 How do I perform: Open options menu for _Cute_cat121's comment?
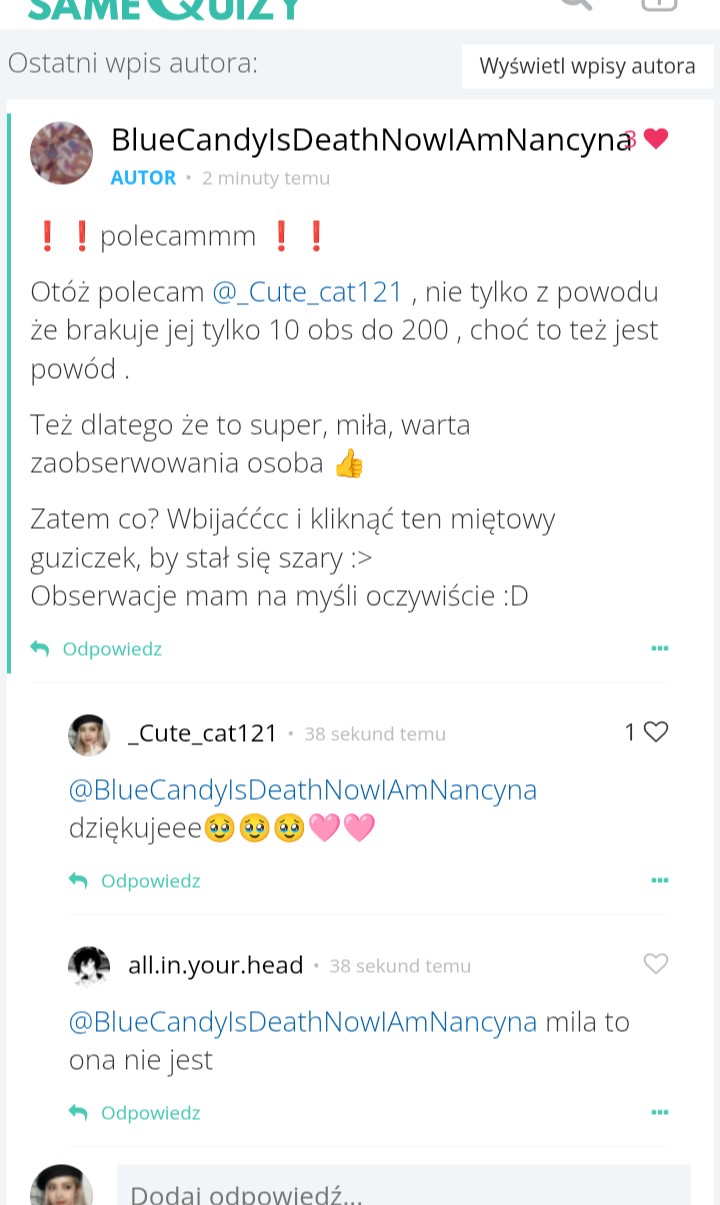pos(659,881)
